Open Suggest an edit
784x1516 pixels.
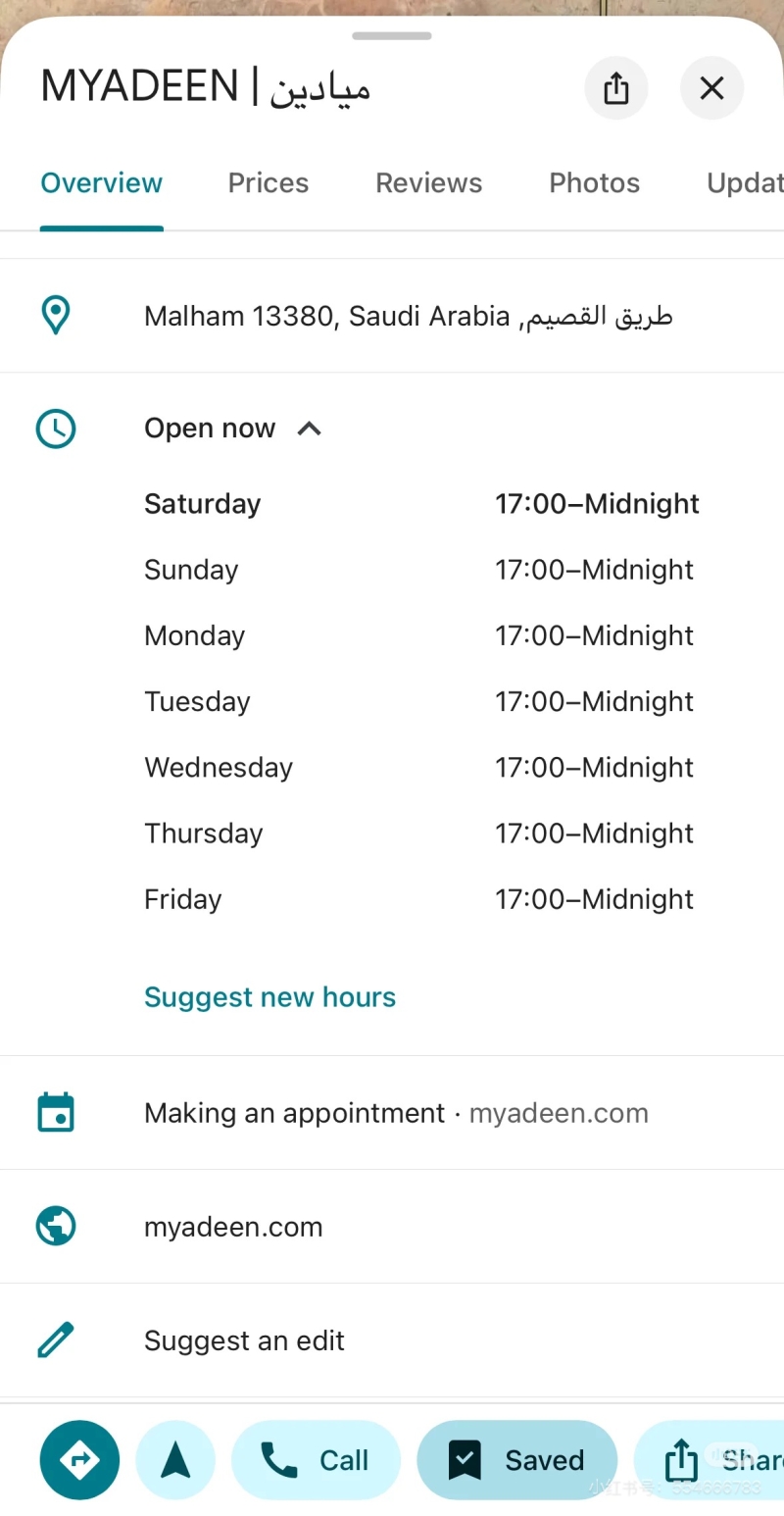coord(392,1340)
